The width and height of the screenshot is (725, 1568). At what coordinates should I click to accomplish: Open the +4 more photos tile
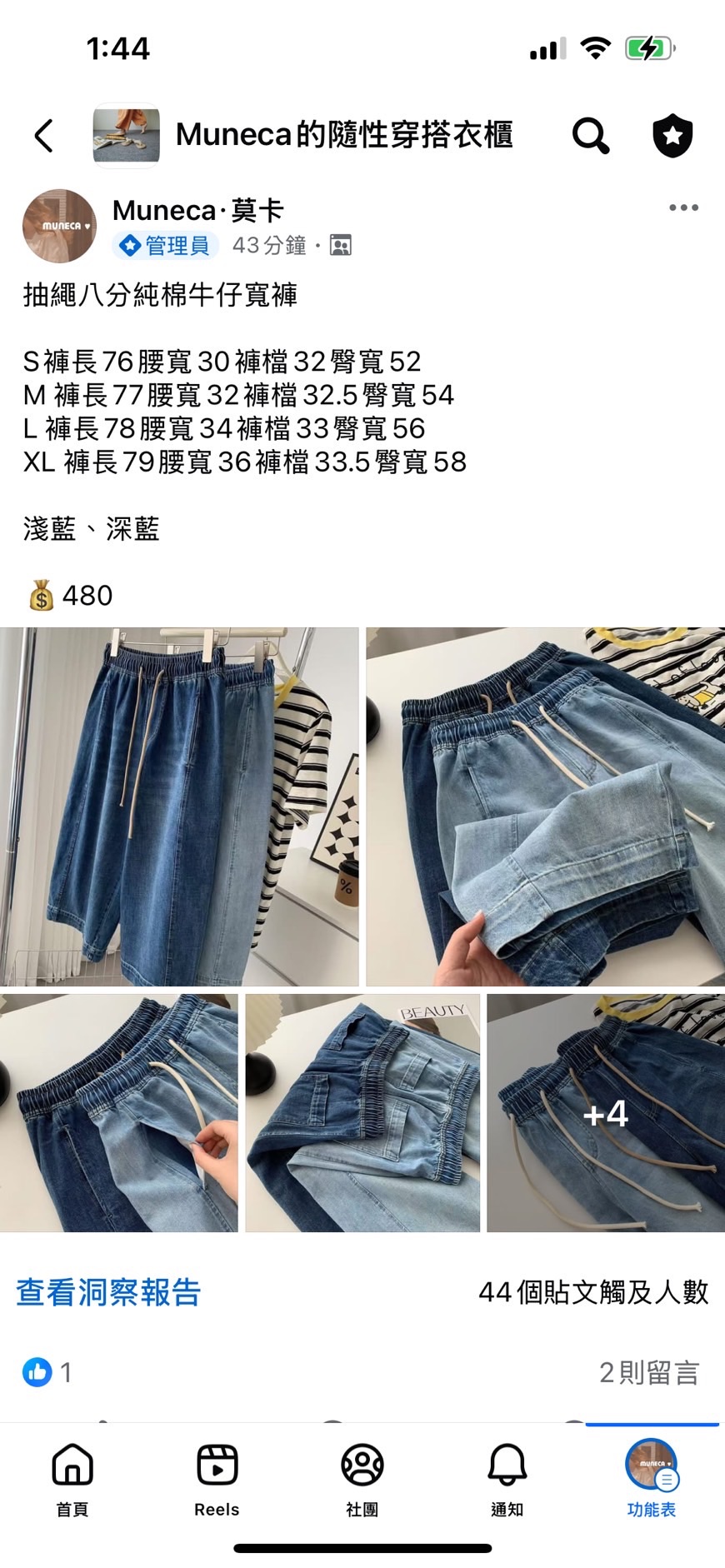606,1112
